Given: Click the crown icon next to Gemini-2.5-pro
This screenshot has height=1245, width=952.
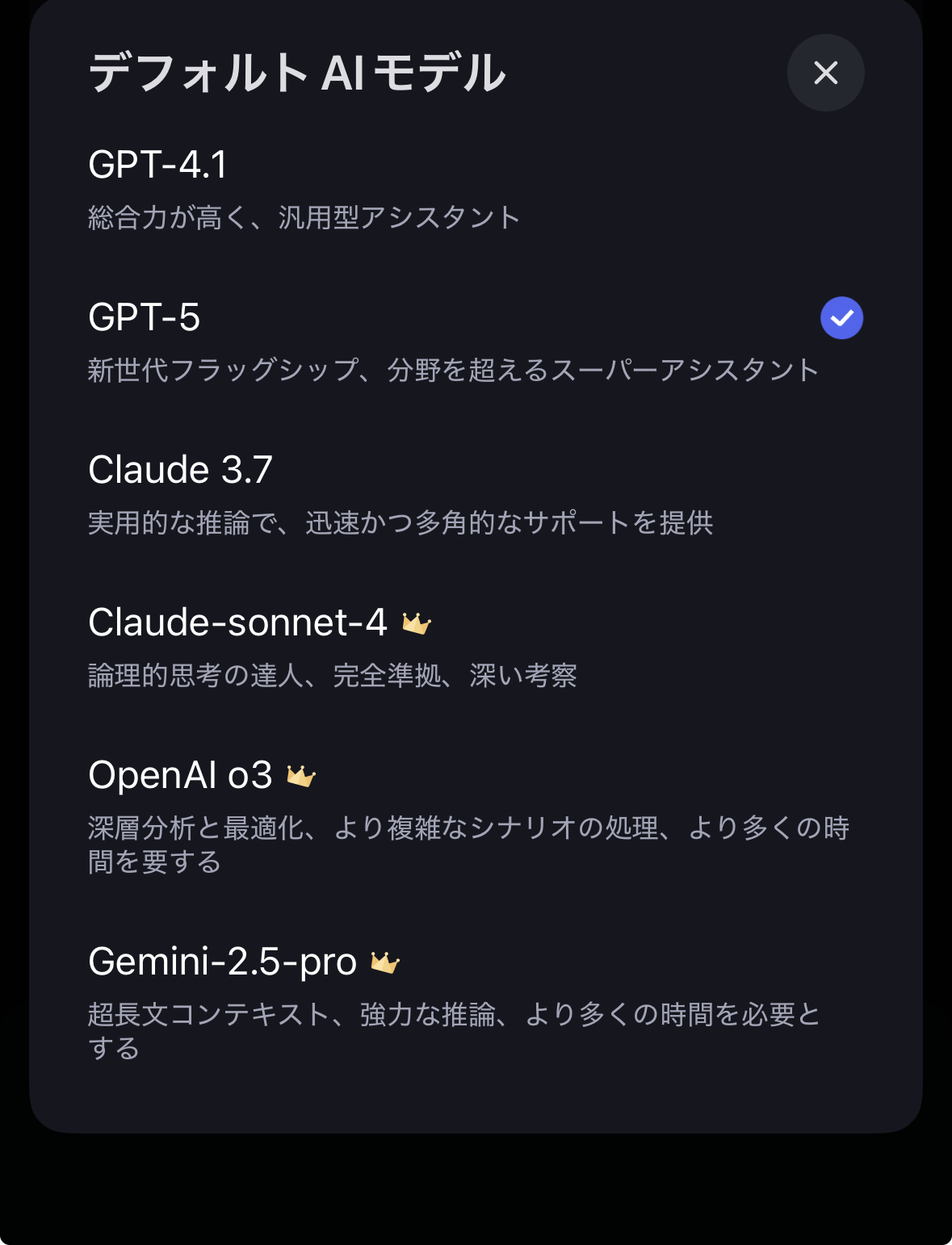Looking at the screenshot, I should pyautogui.click(x=386, y=961).
